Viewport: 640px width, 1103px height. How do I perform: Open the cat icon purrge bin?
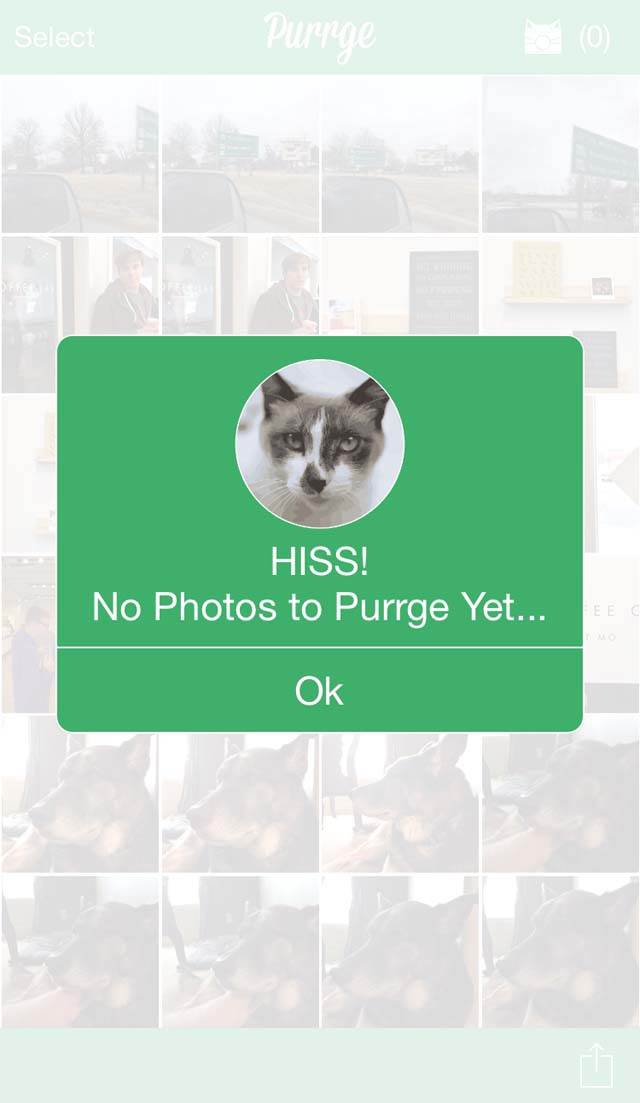point(543,37)
